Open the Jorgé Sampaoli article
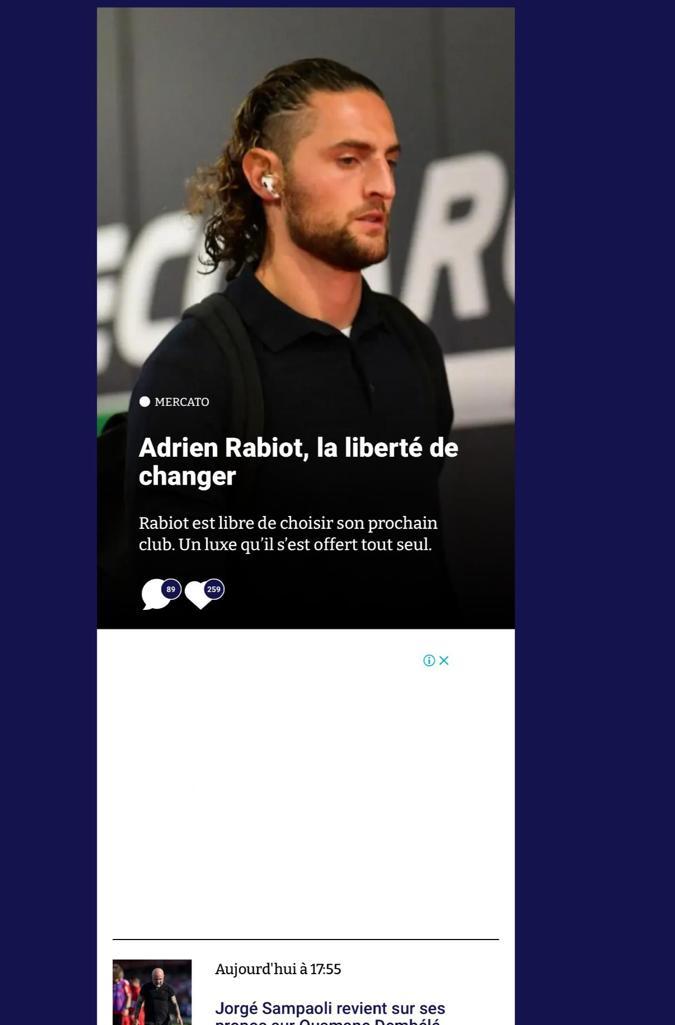675x1025 pixels. [x=330, y=1009]
